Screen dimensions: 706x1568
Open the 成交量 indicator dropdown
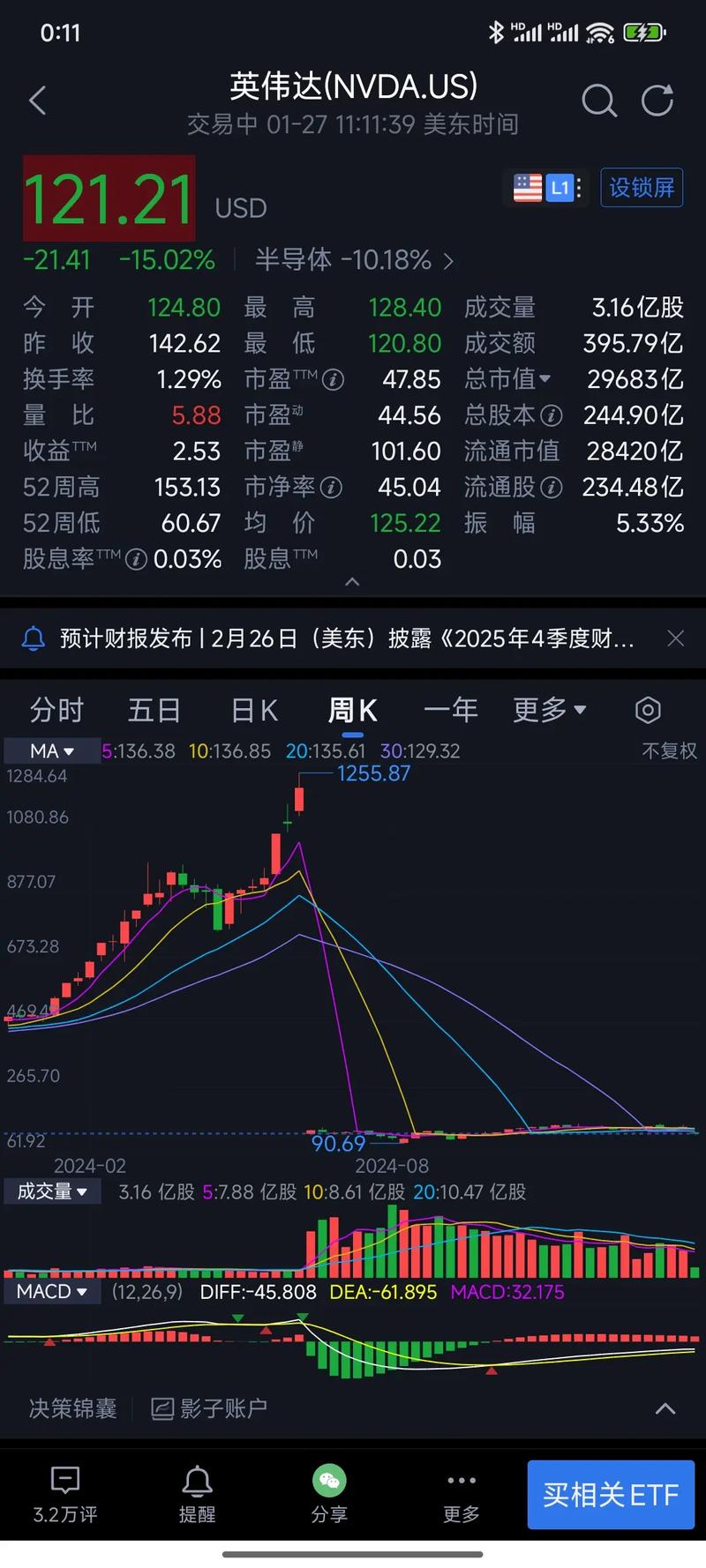[x=53, y=1191]
